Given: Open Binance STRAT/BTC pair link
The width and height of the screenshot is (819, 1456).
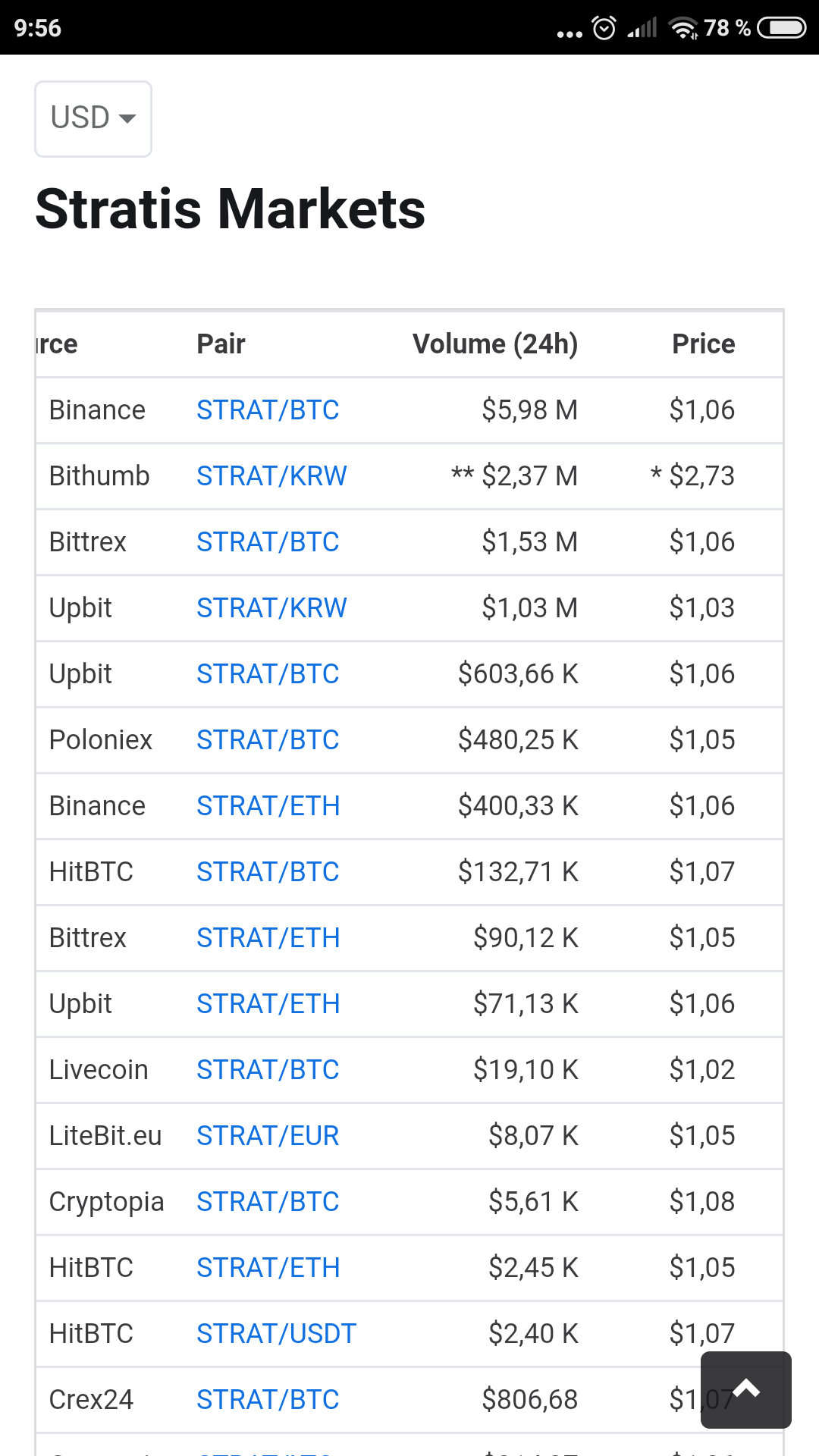Looking at the screenshot, I should [x=268, y=410].
